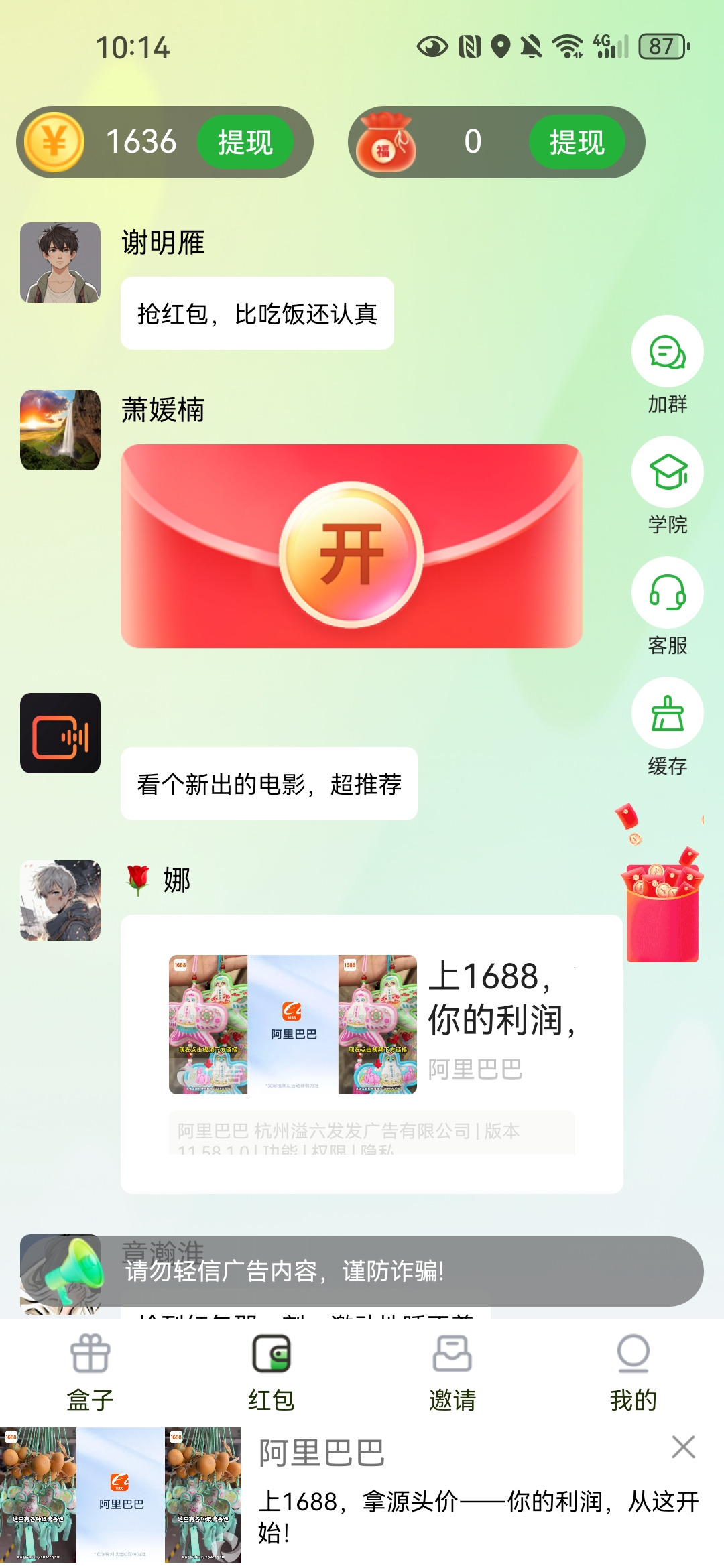The image size is (724, 1568).
Task: Tap 萧媛楠's waterfall avatar
Action: click(x=60, y=430)
